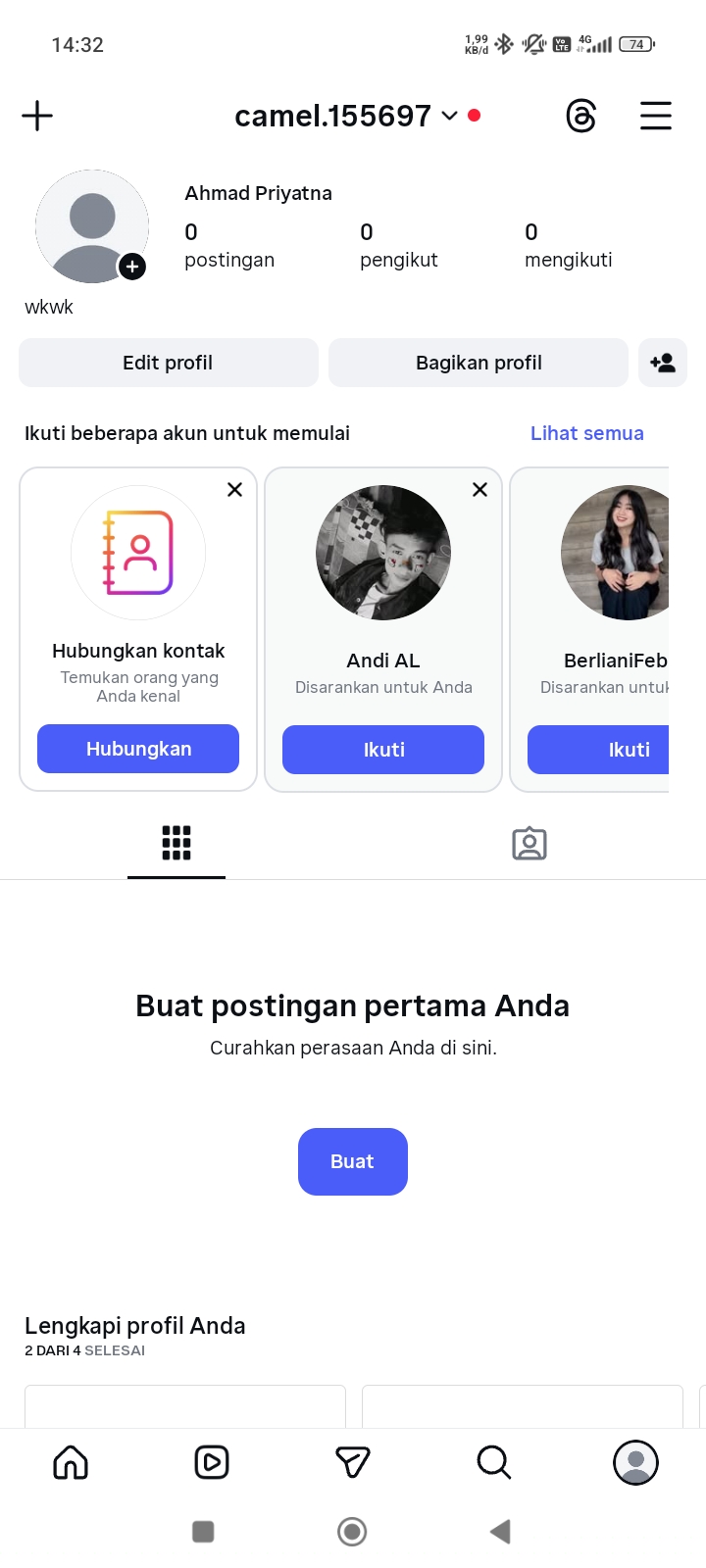
Task: Open the hamburger menu
Action: click(x=655, y=116)
